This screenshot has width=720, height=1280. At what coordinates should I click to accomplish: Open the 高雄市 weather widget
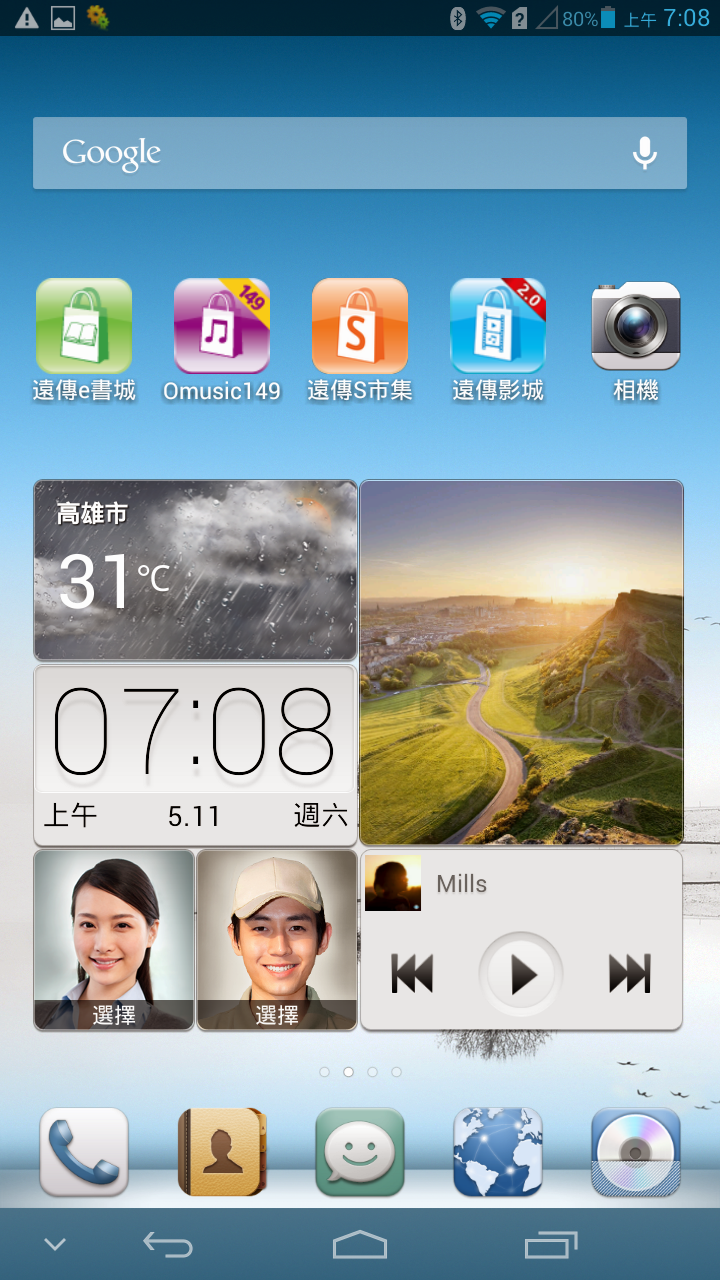195,570
